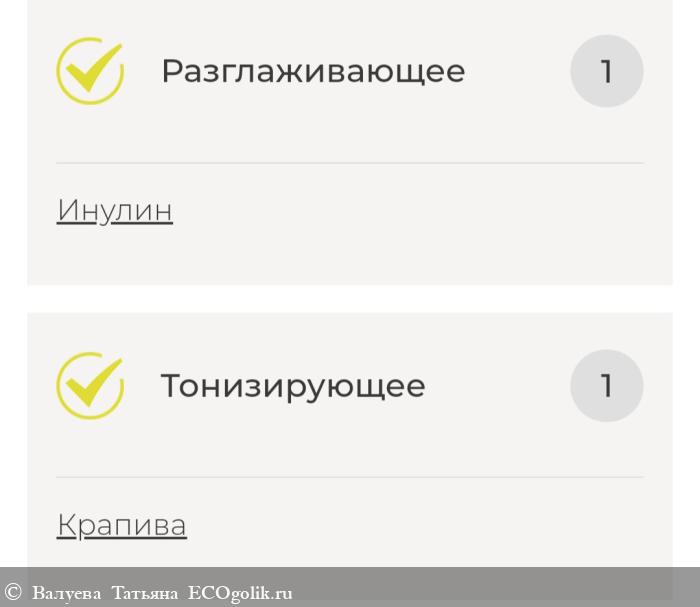700x607 pixels.
Task: Open the Крапива ingredient link
Action: click(122, 524)
